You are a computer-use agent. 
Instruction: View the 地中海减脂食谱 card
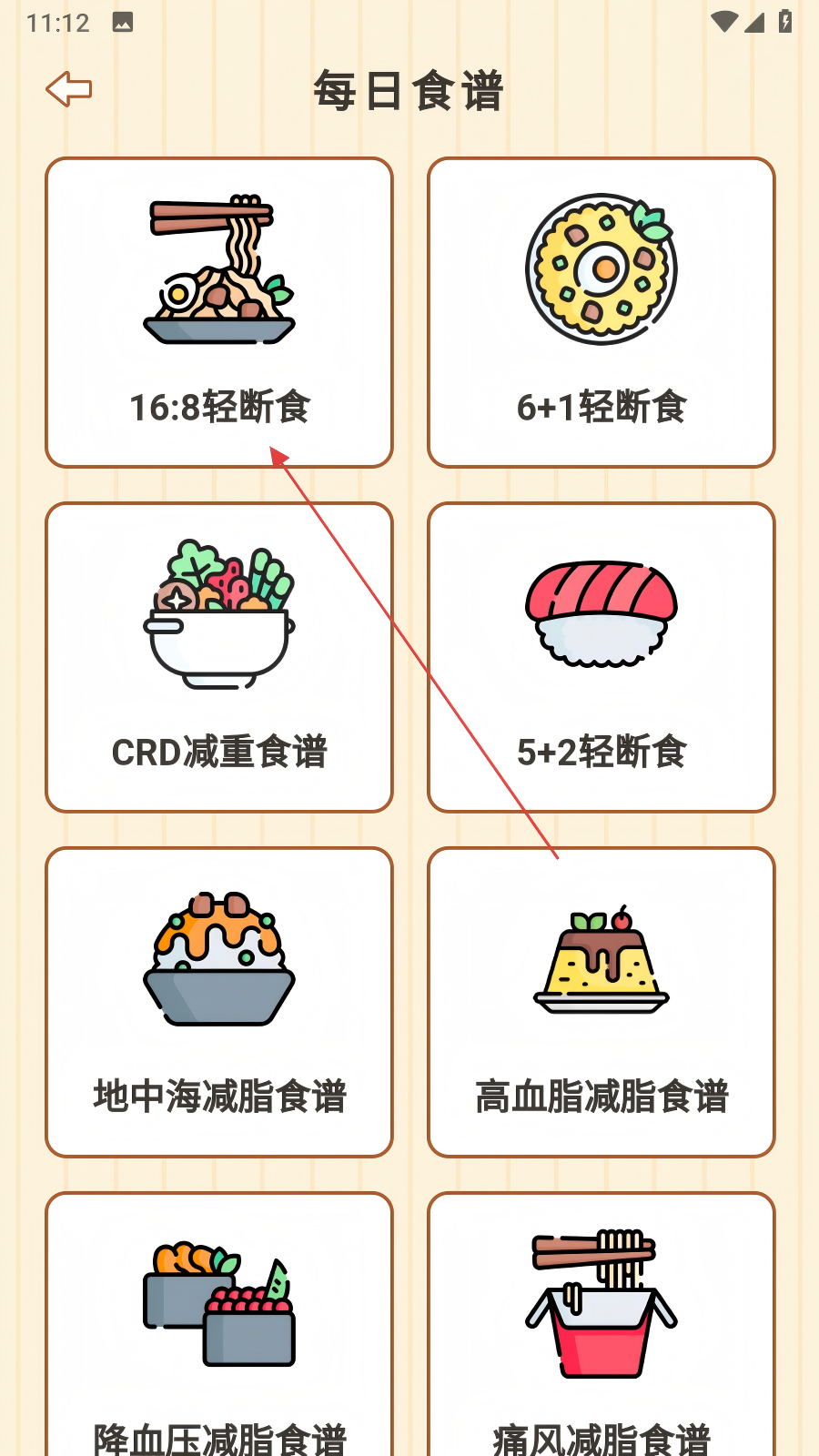tap(218, 1002)
